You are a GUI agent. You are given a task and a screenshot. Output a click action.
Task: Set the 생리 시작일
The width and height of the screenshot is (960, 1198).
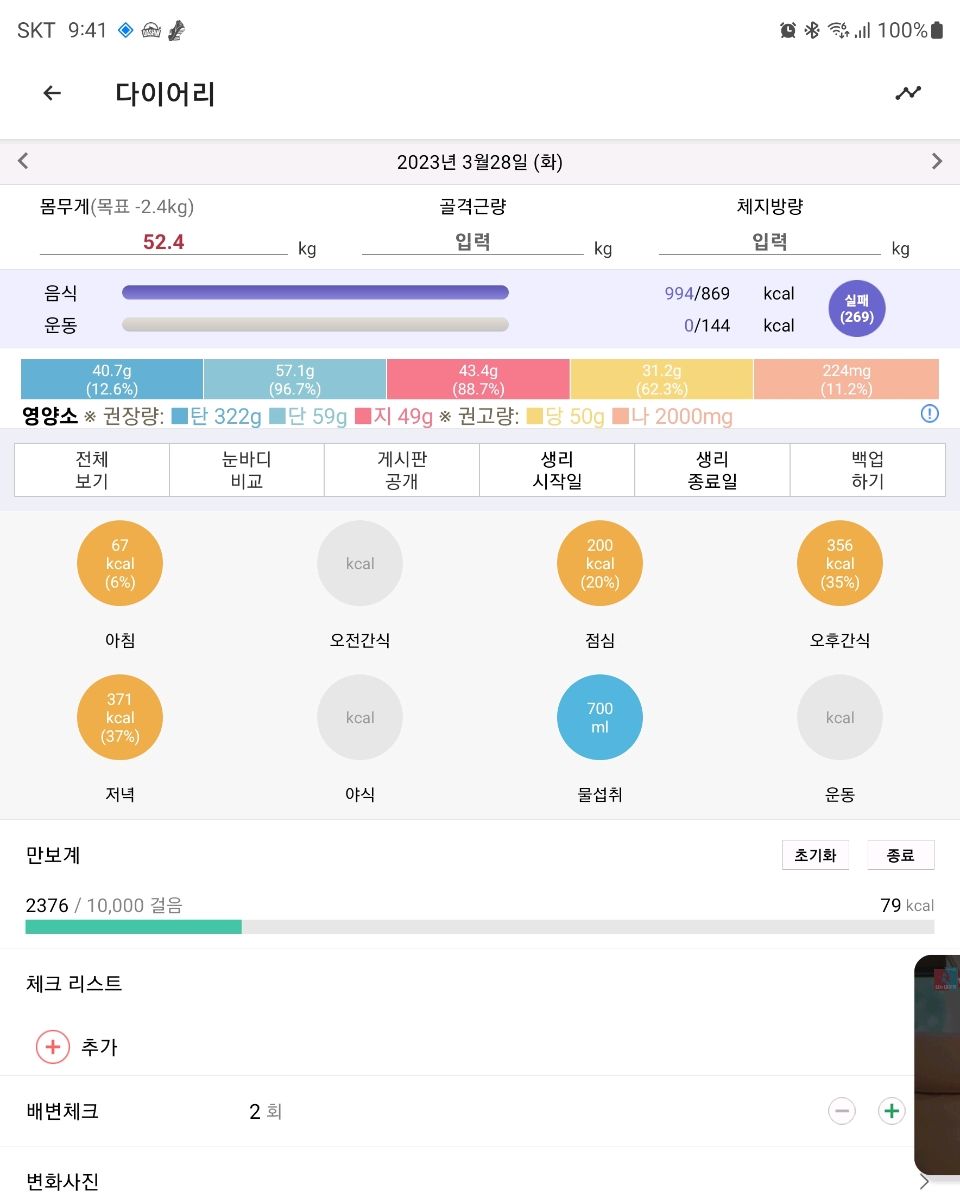(557, 470)
